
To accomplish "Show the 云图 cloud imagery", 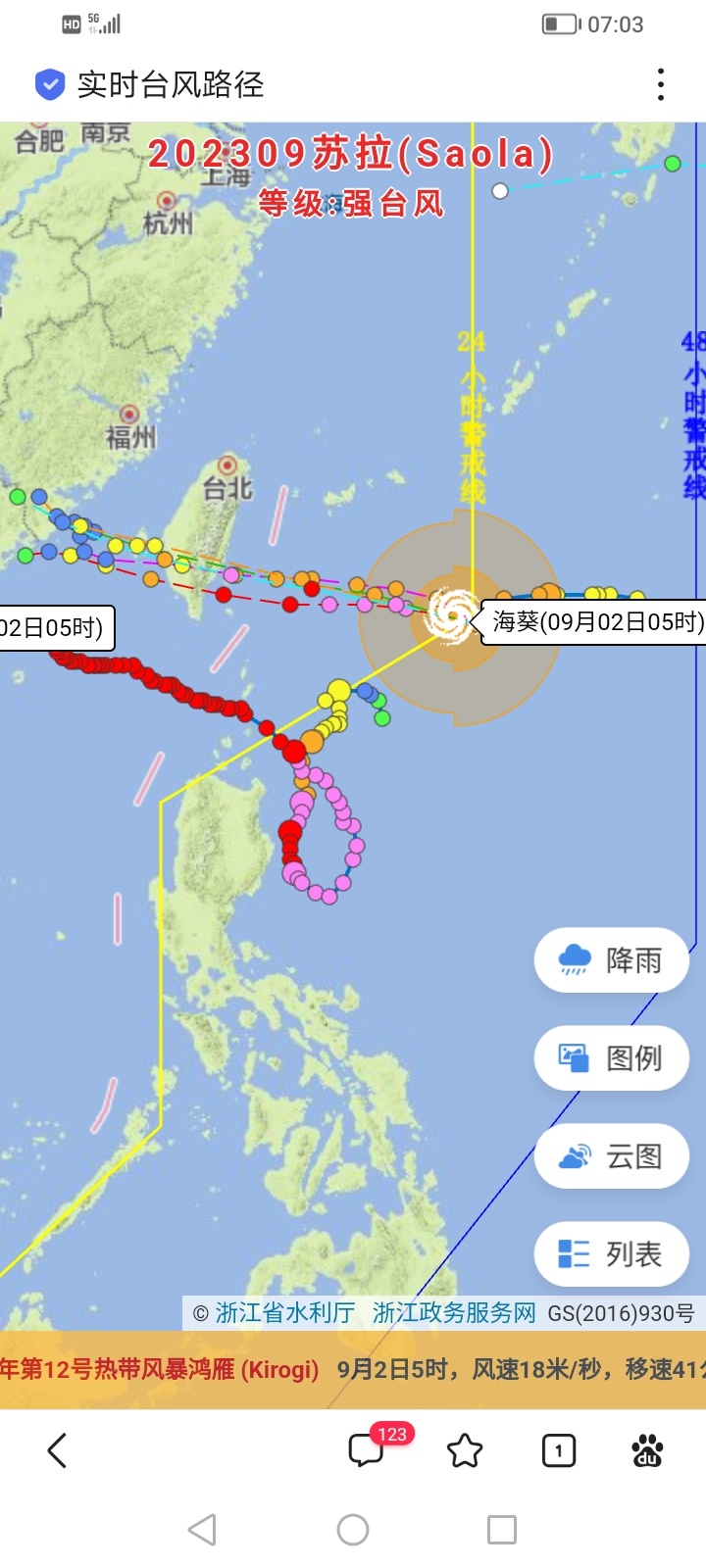I will [x=612, y=1156].
